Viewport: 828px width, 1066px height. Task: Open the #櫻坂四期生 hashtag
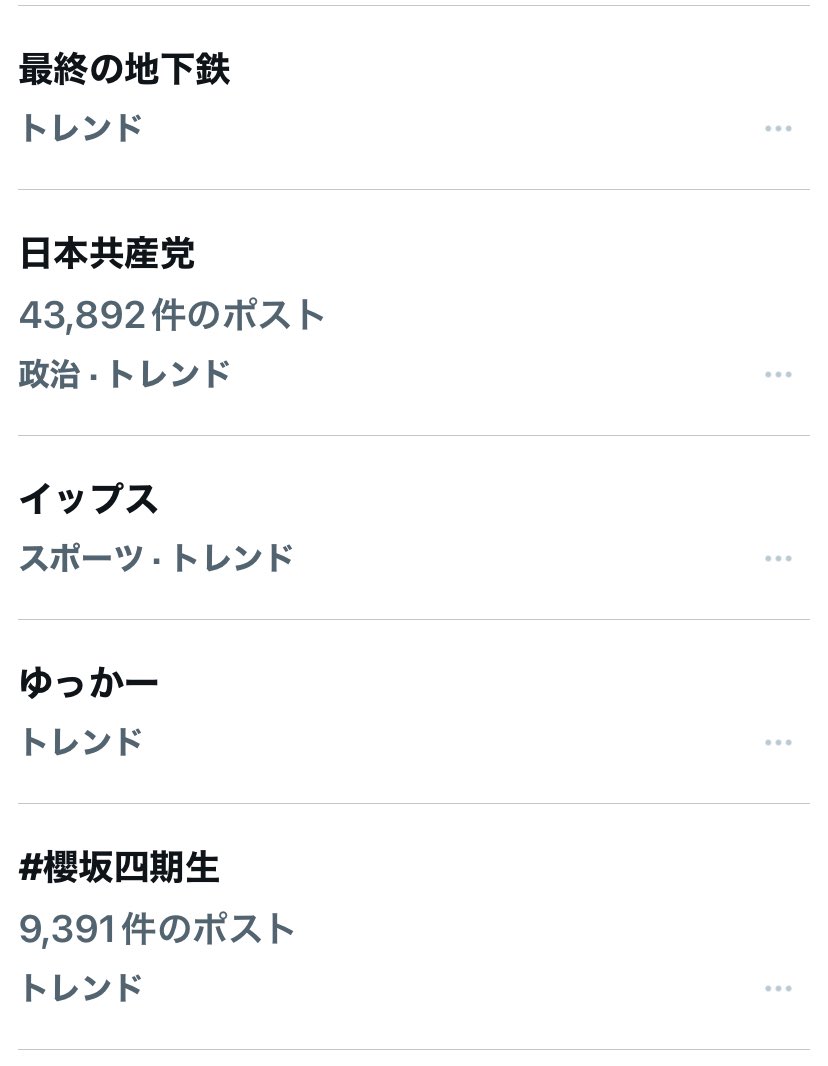click(118, 869)
